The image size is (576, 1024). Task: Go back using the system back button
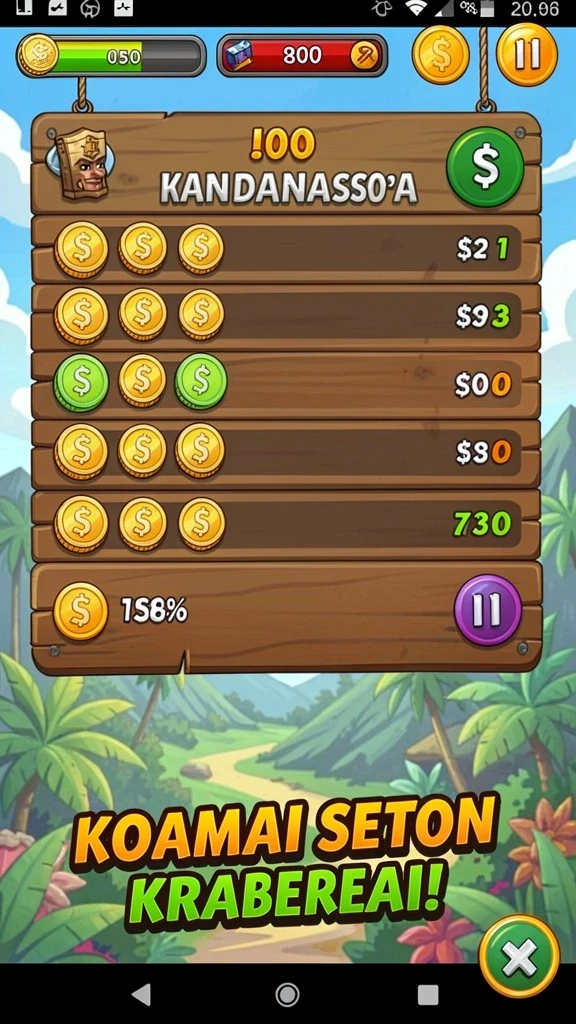click(x=141, y=994)
